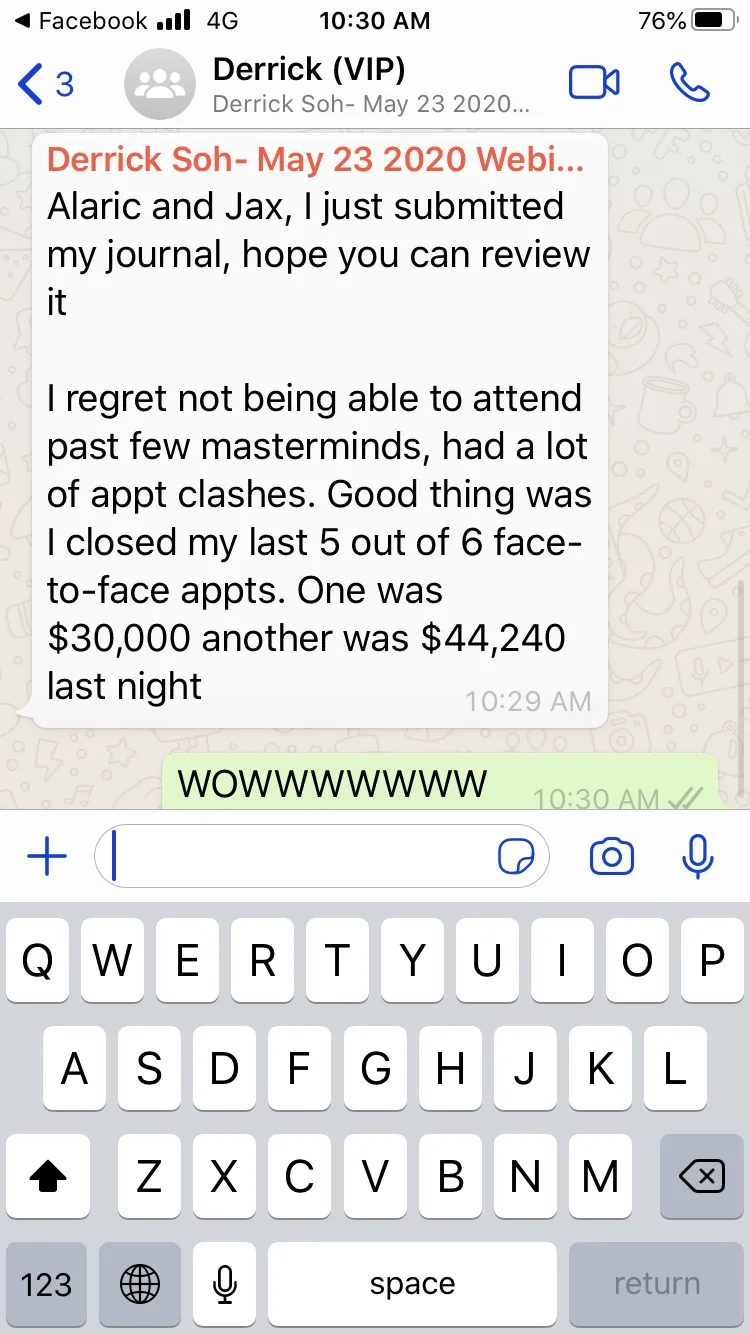
Task: Start a video call with the group
Action: 594,83
